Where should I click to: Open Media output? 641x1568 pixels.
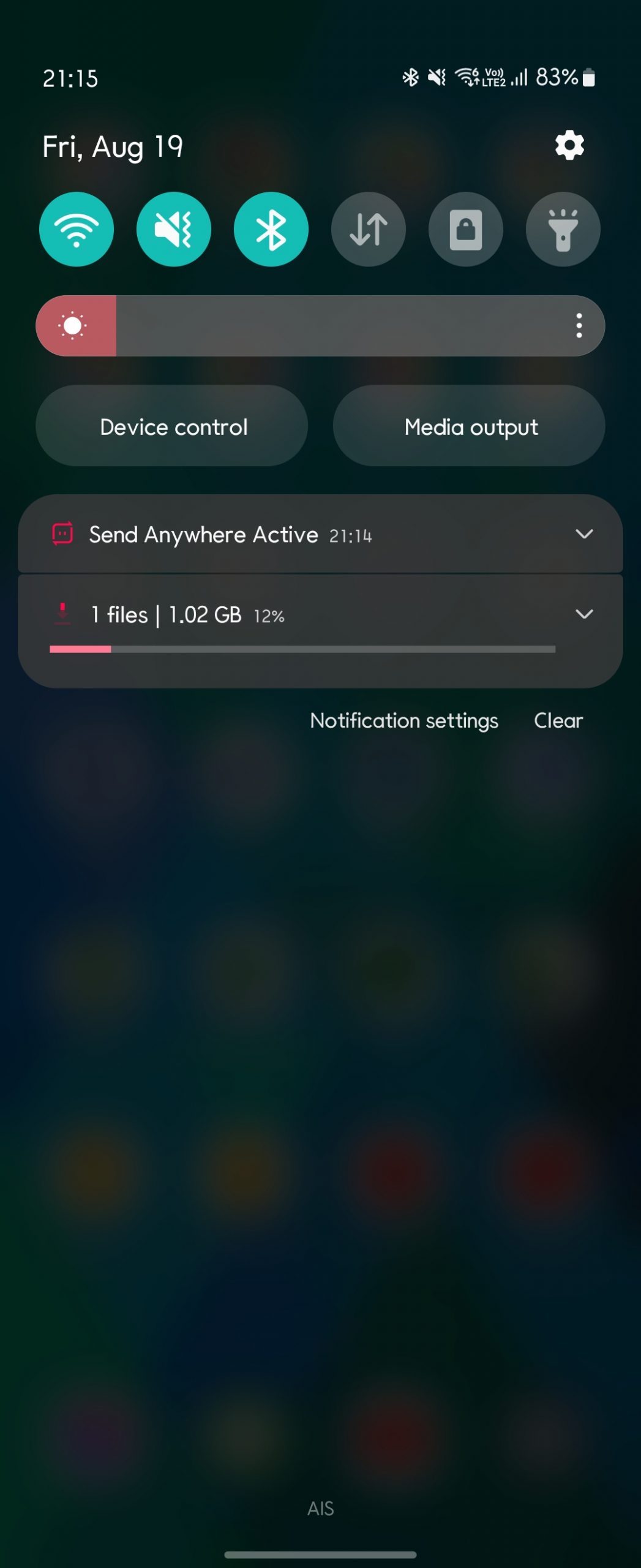coord(470,426)
